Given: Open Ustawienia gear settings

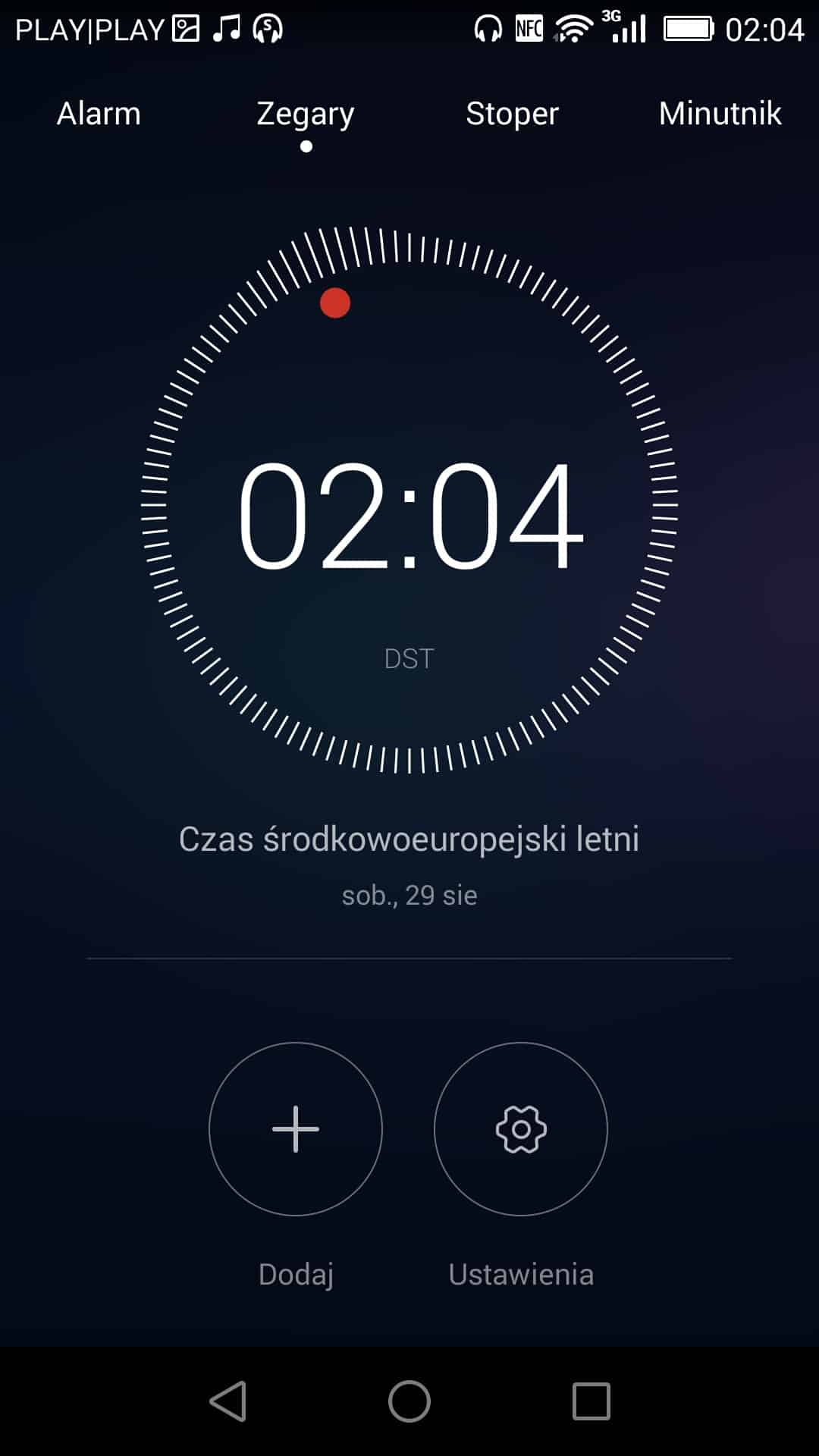Looking at the screenshot, I should 521,1129.
